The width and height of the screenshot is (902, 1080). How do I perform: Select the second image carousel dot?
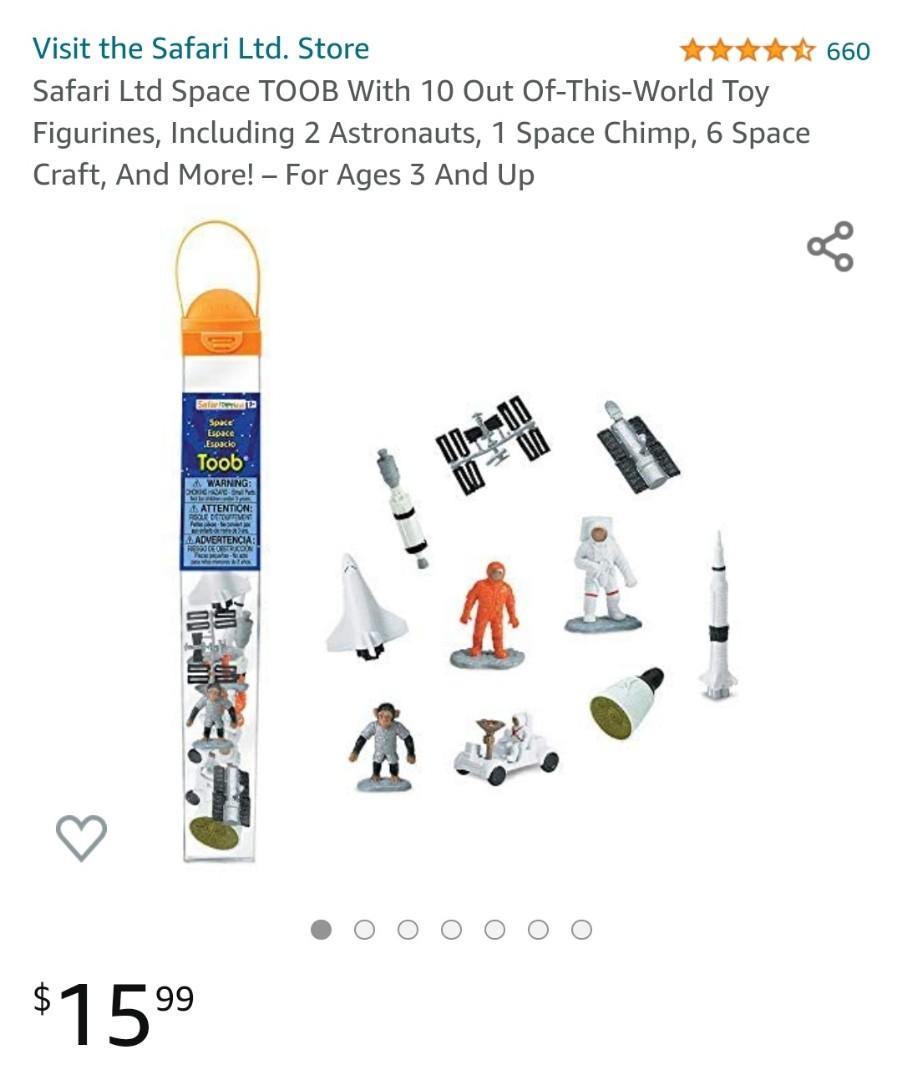click(x=365, y=930)
